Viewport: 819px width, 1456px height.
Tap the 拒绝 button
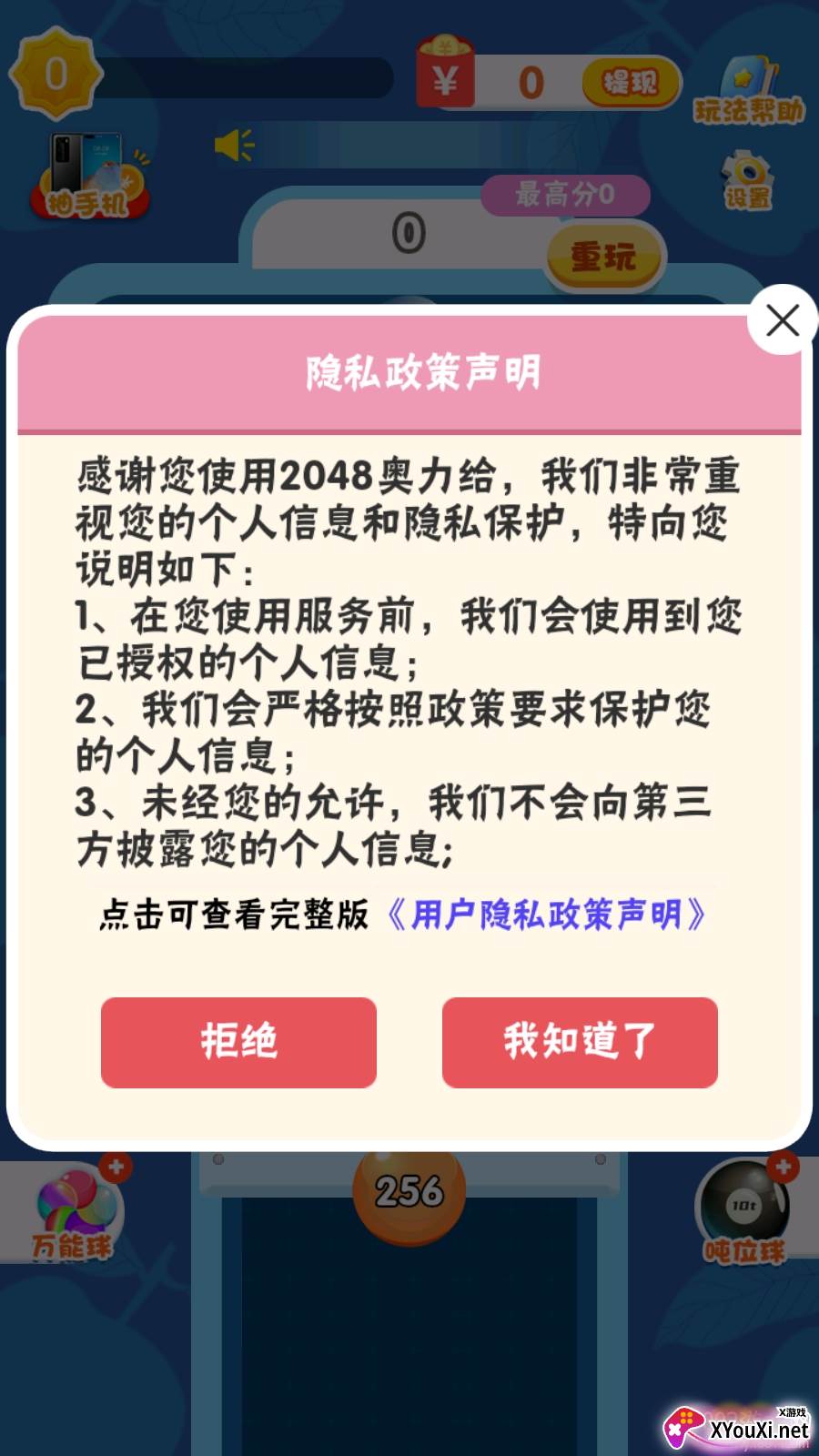(238, 1042)
